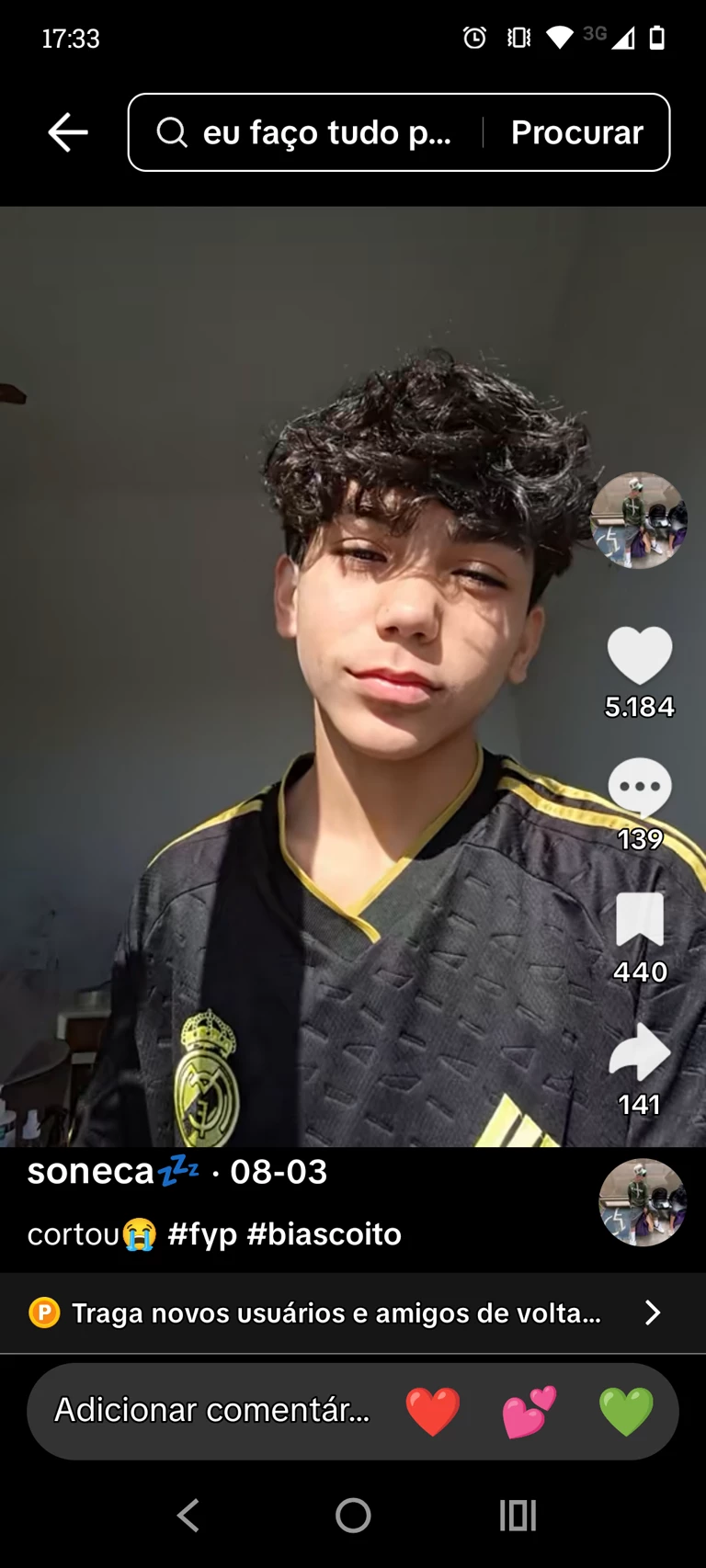Image resolution: width=706 pixels, height=1568 pixels.
Task: Open the soneca username profile
Action: point(92,1172)
